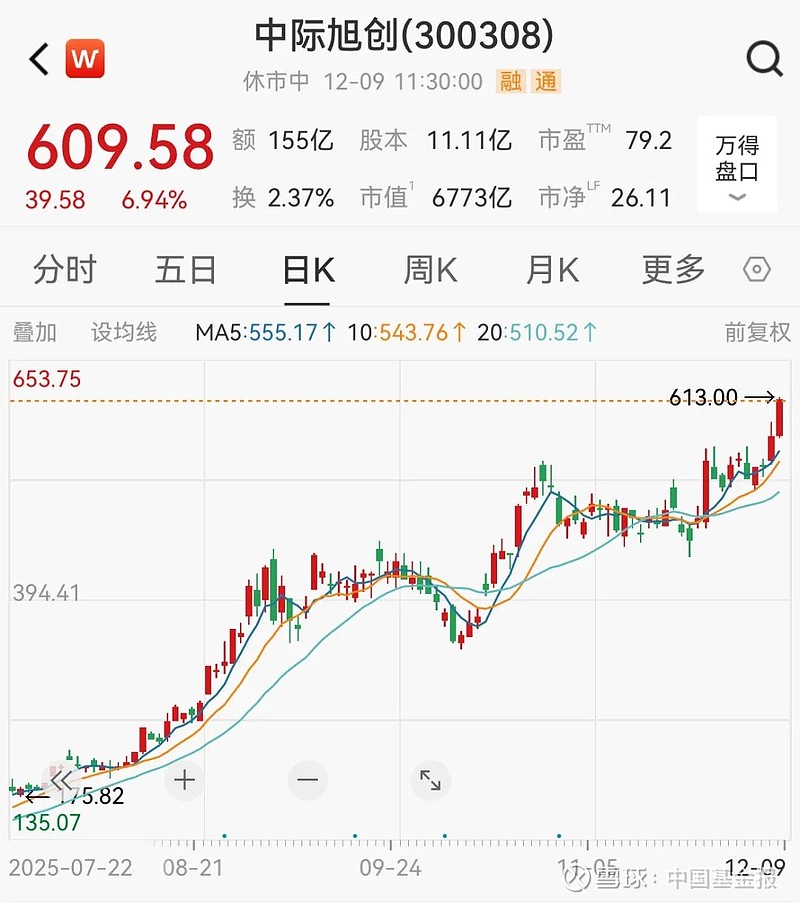Tap the Wind logo icon top left
800x903 pixels.
[84, 58]
